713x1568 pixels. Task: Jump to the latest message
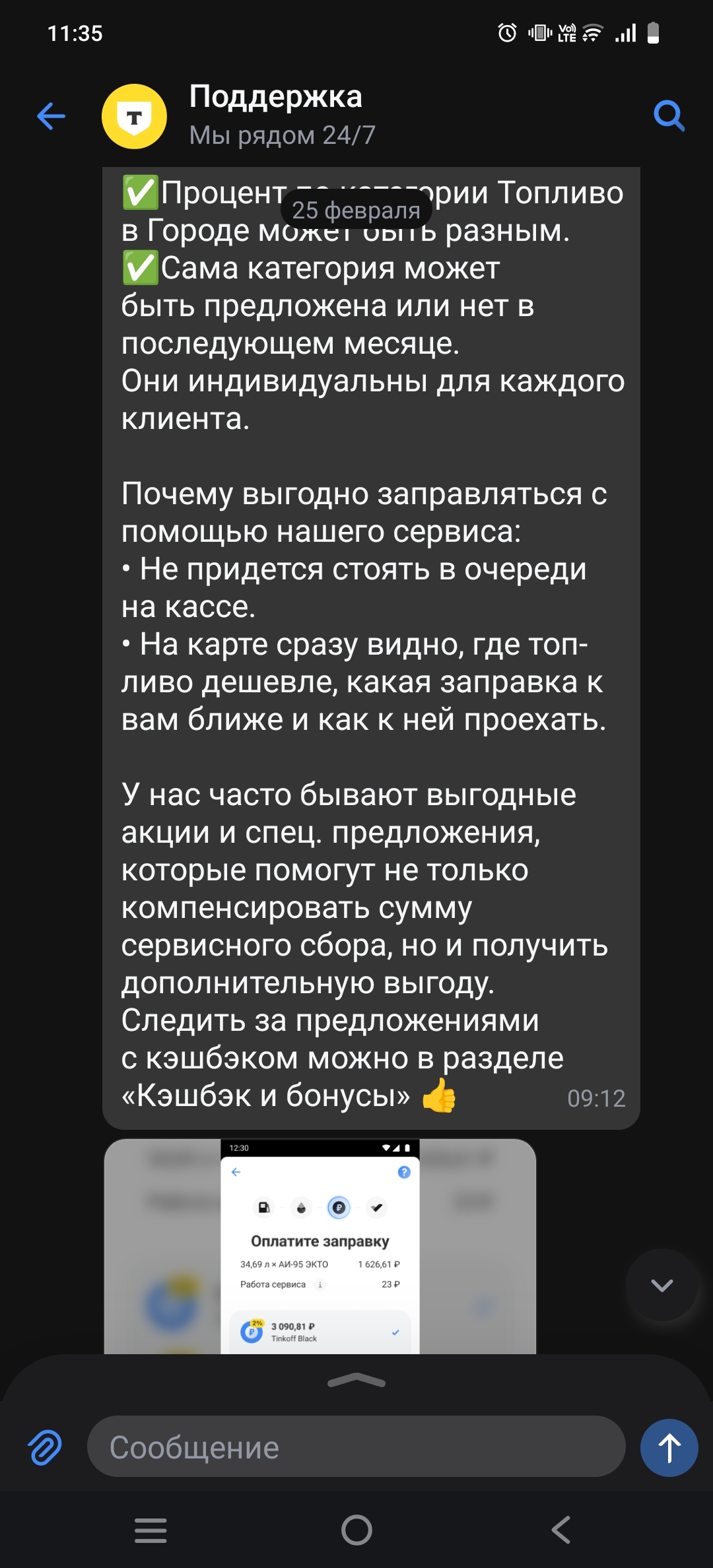click(662, 1285)
